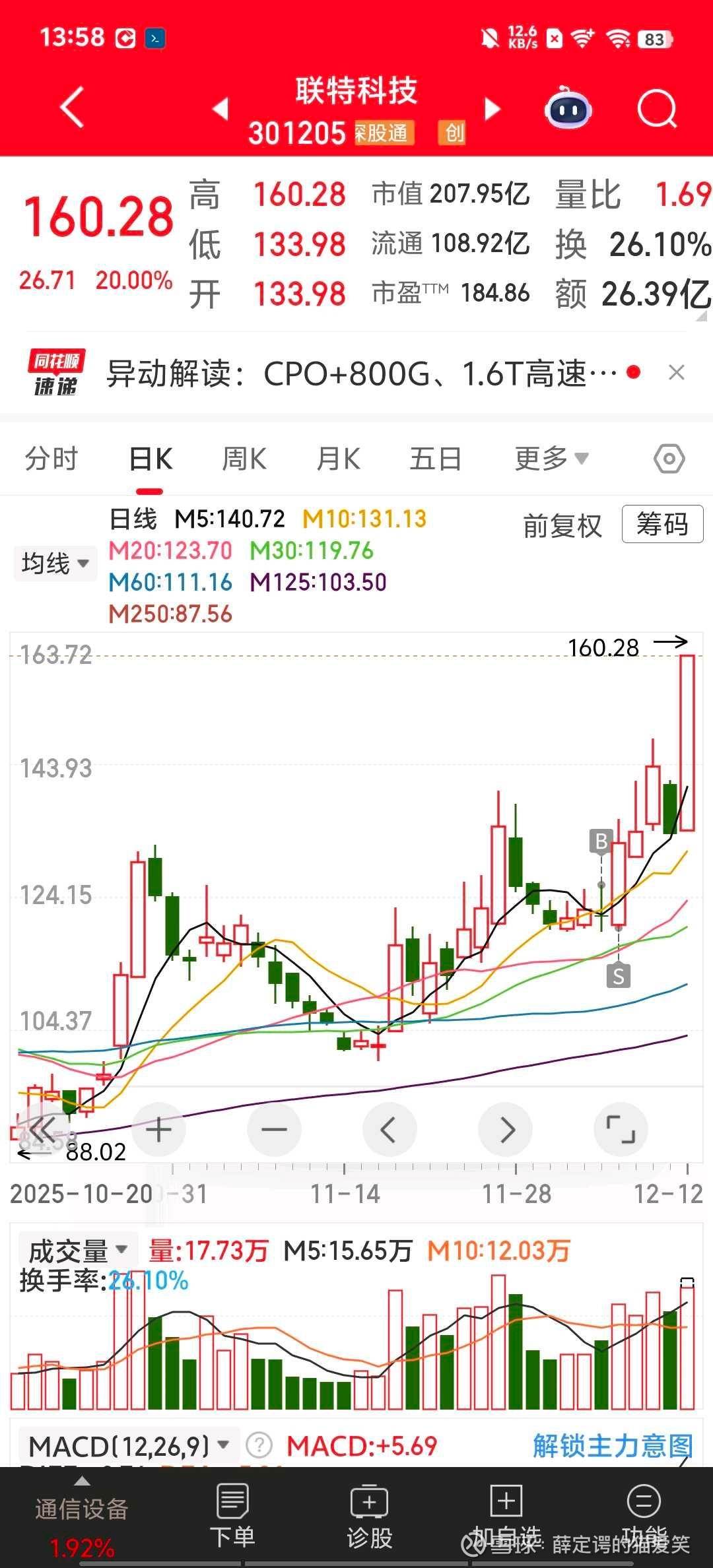Open the 筹码 chip distribution

pos(662,525)
